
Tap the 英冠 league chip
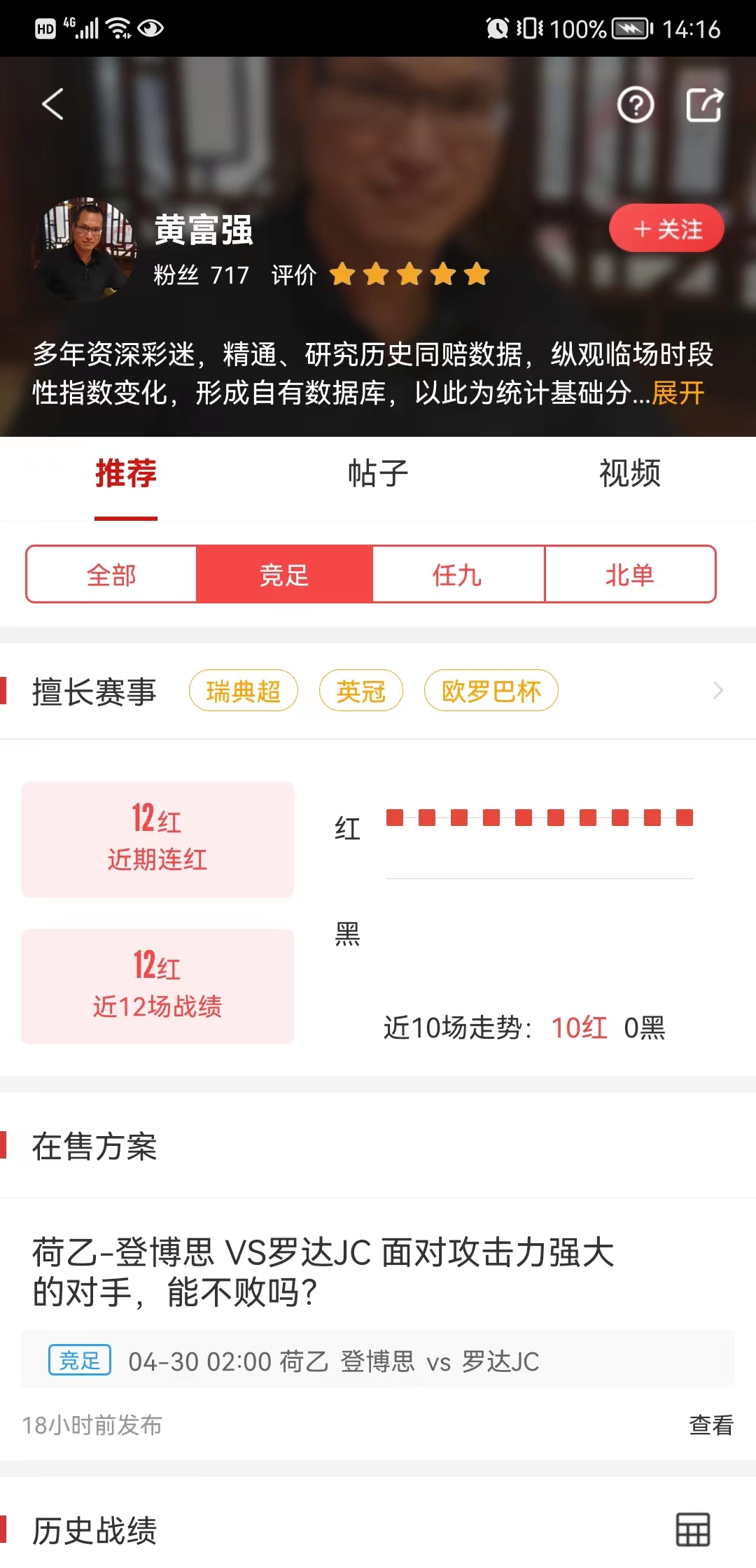tap(360, 691)
